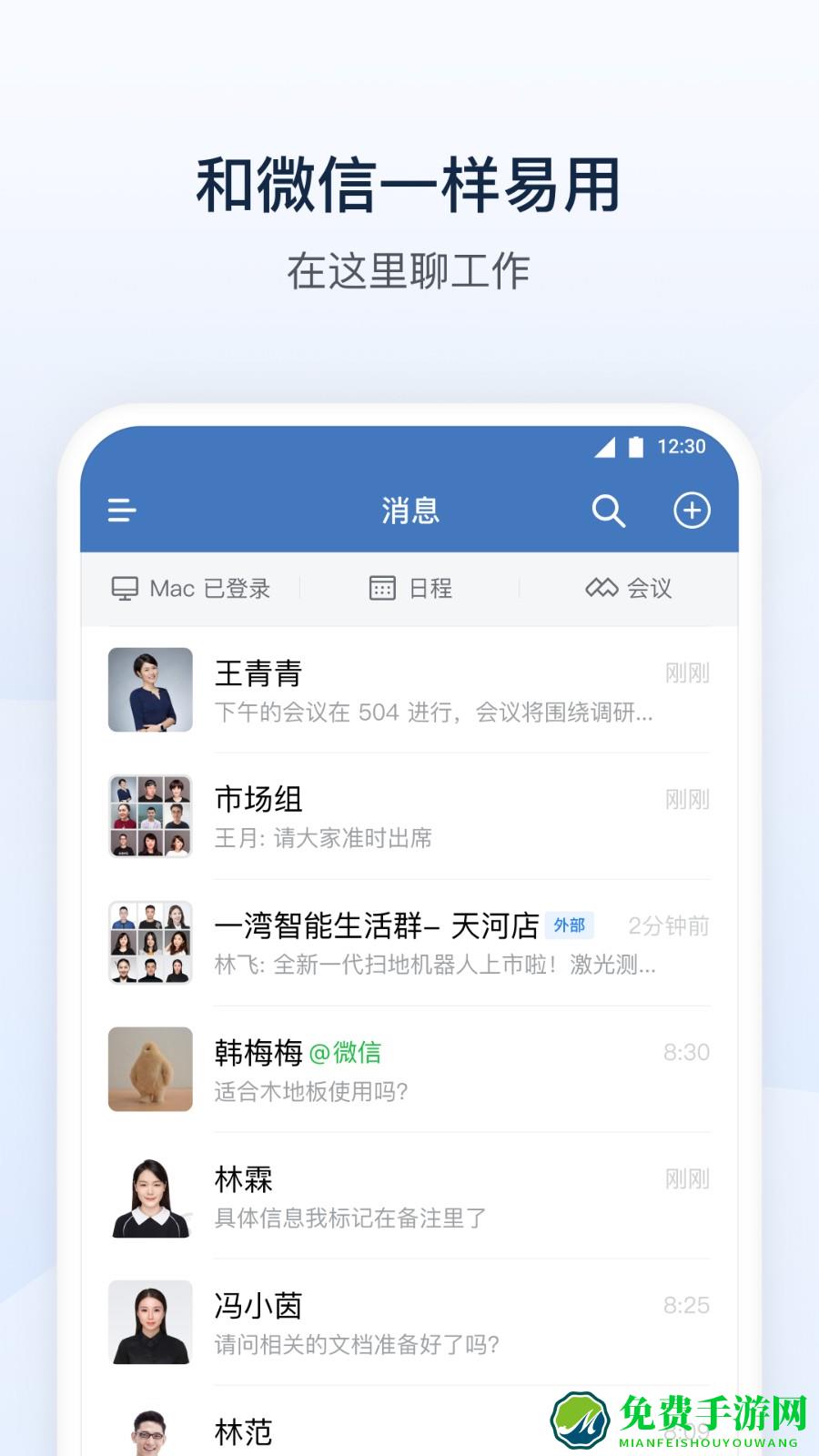Image resolution: width=819 pixels, height=1456 pixels.
Task: Tap the battery icon in the status bar
Action: 633,445
